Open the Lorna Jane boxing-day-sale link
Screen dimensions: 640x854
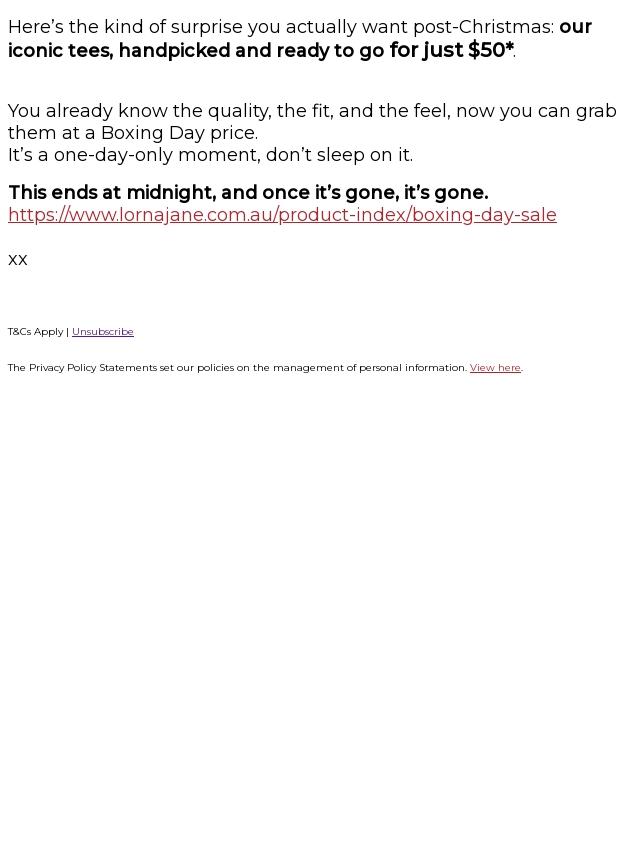click(x=282, y=215)
